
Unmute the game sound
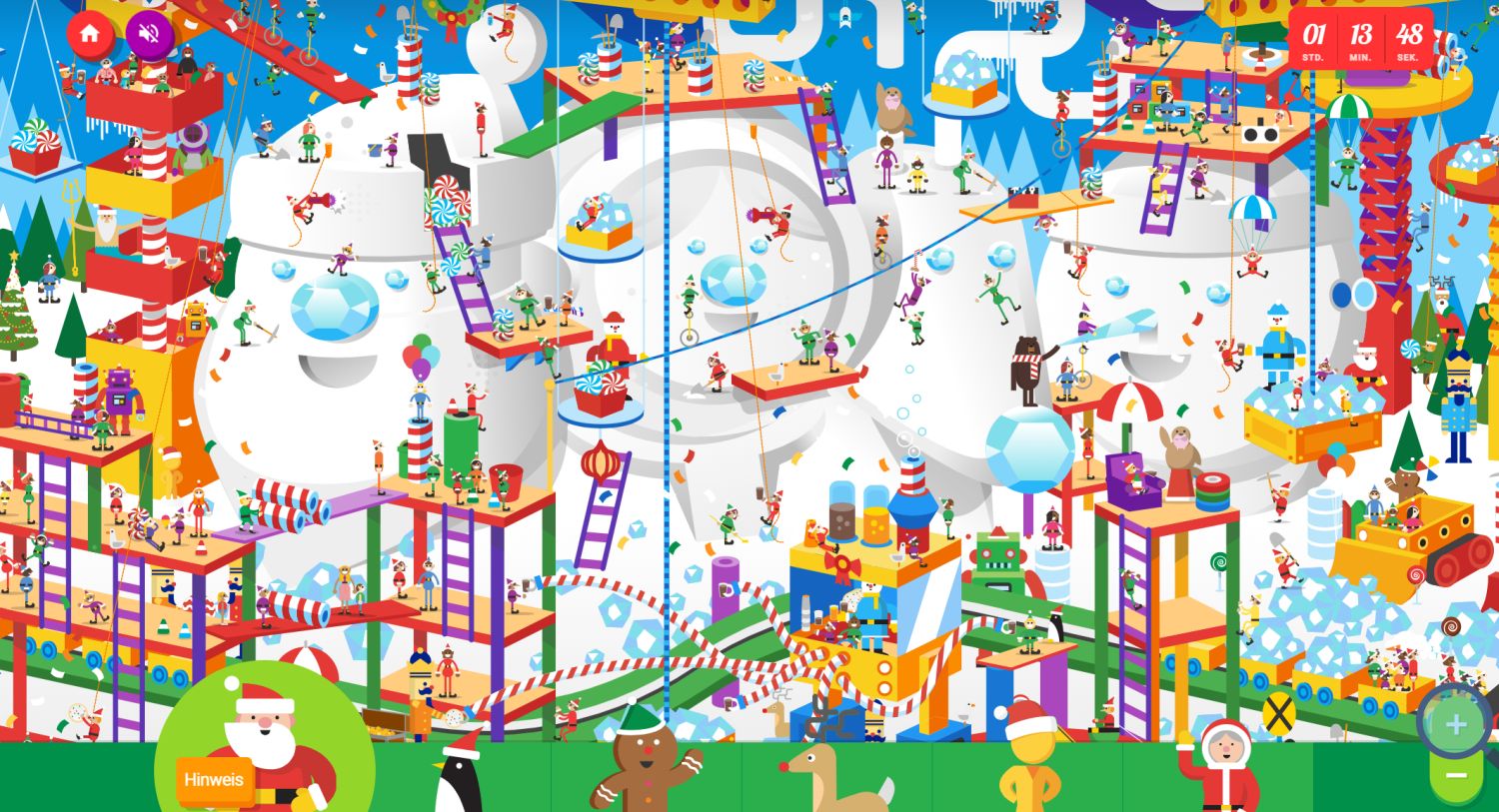[x=150, y=34]
